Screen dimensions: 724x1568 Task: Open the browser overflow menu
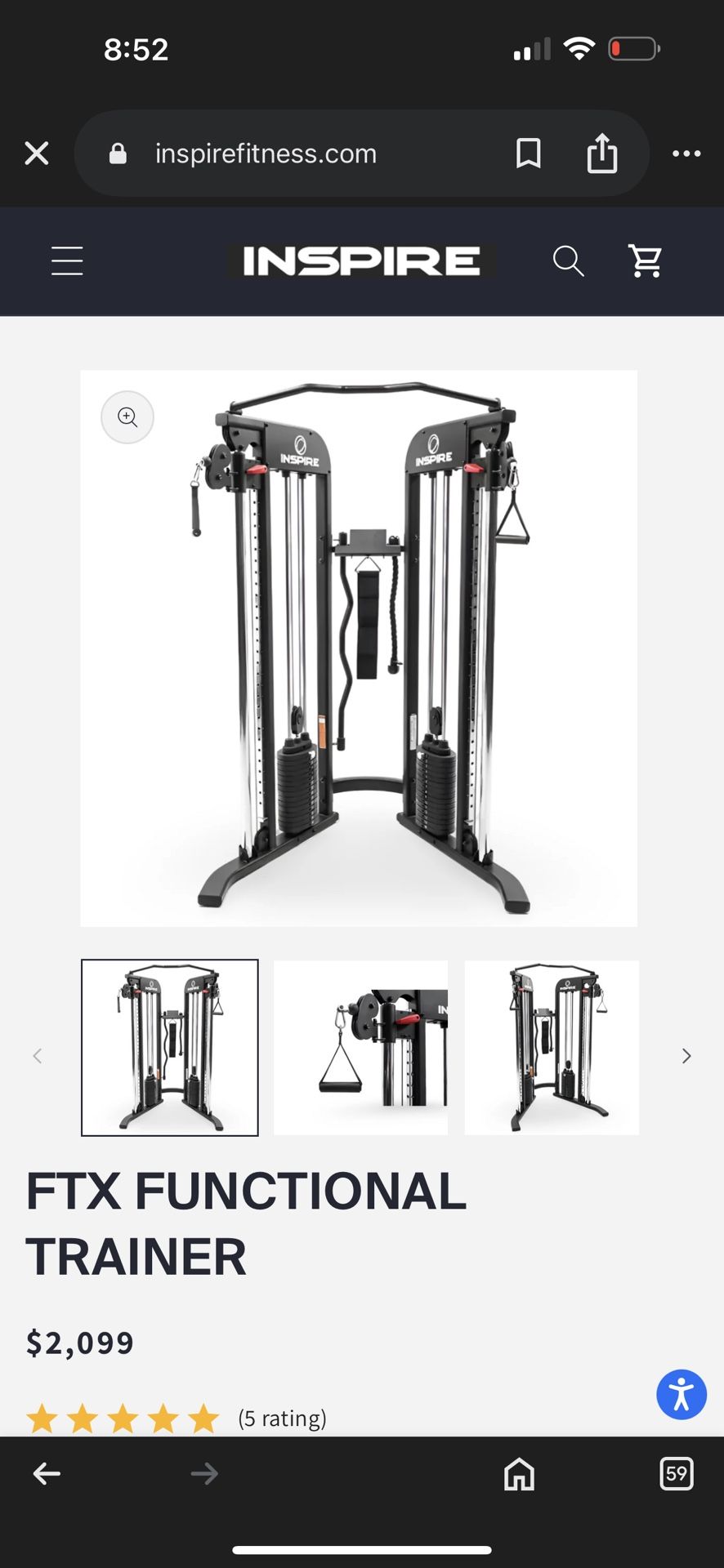[x=686, y=154]
